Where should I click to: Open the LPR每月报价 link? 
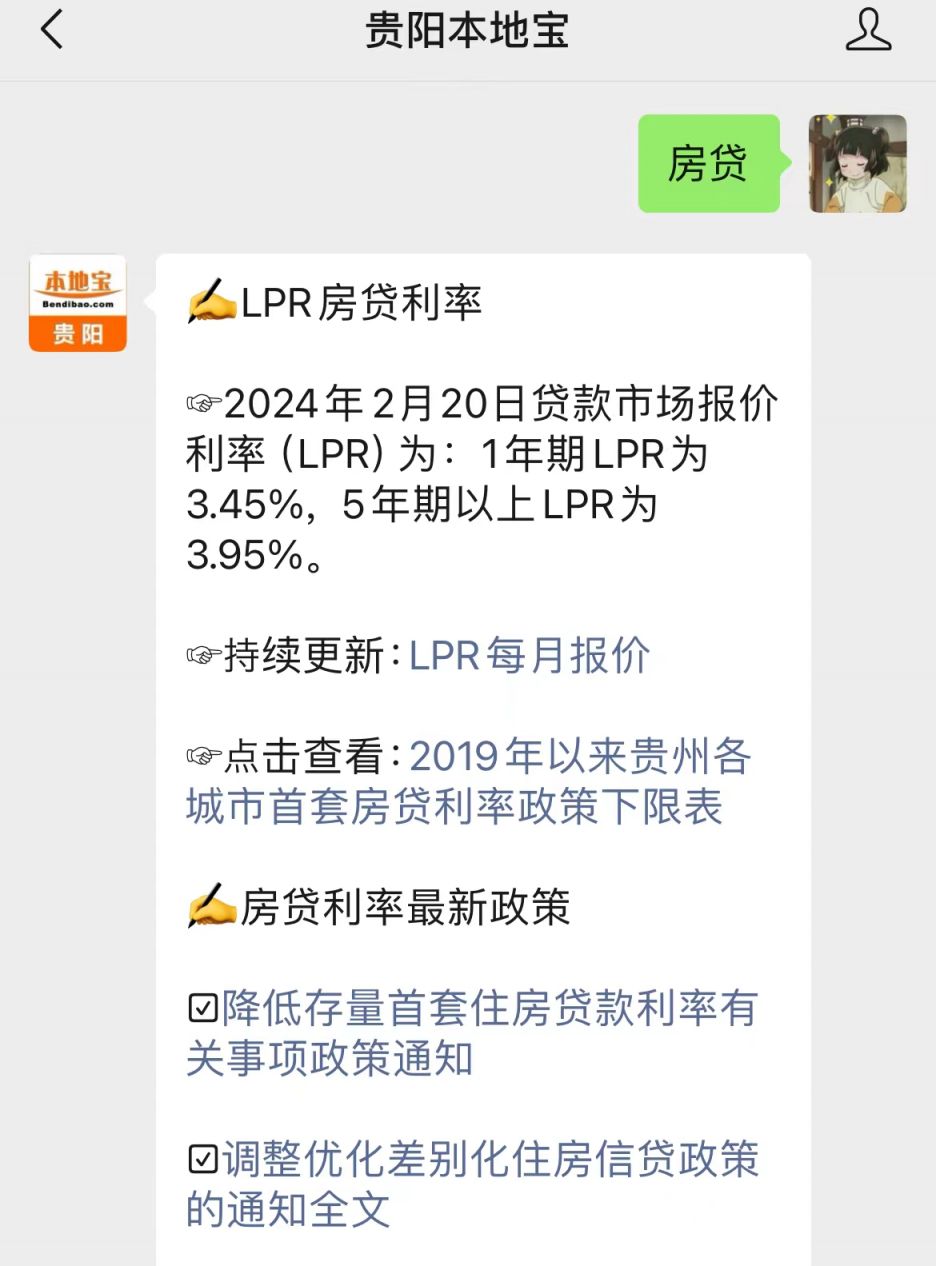[x=529, y=656]
